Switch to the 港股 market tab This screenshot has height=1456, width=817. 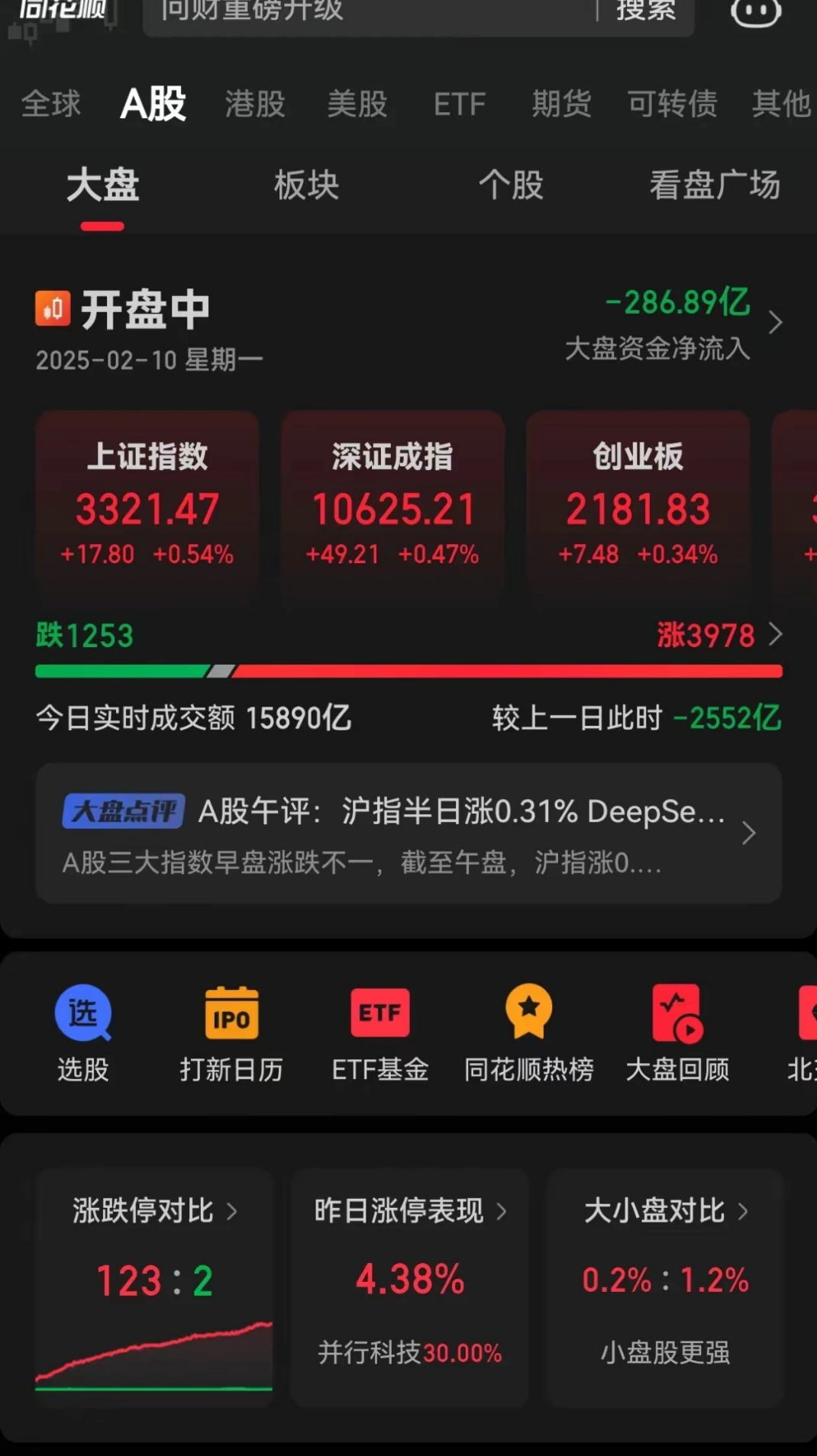(254, 104)
